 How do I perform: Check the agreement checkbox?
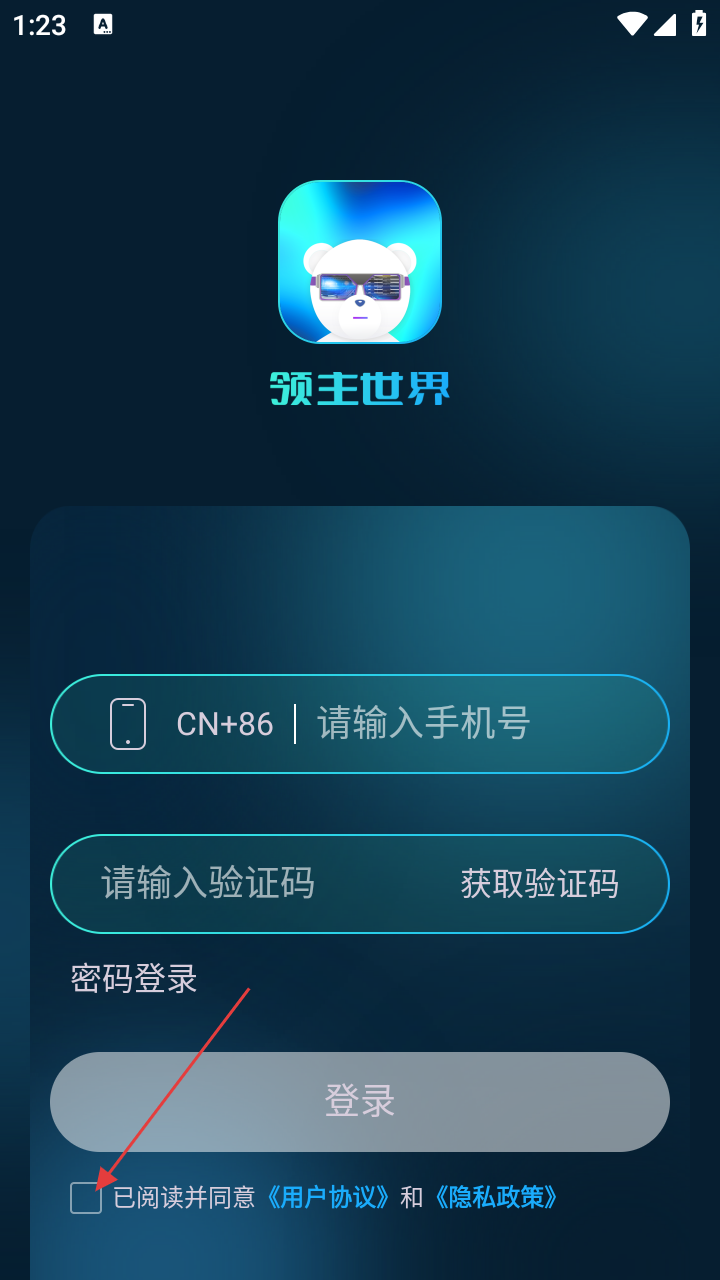[86, 1198]
